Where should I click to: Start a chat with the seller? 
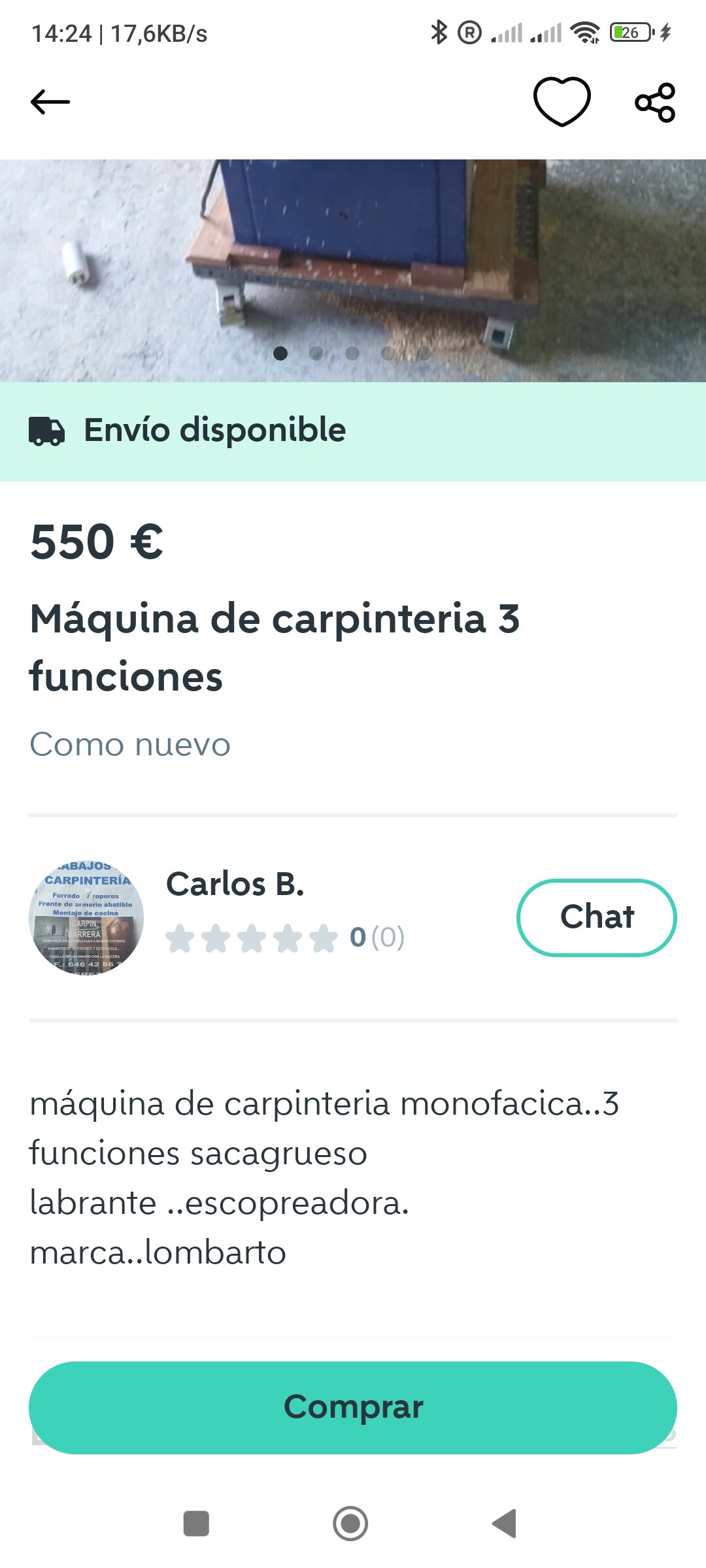(597, 917)
